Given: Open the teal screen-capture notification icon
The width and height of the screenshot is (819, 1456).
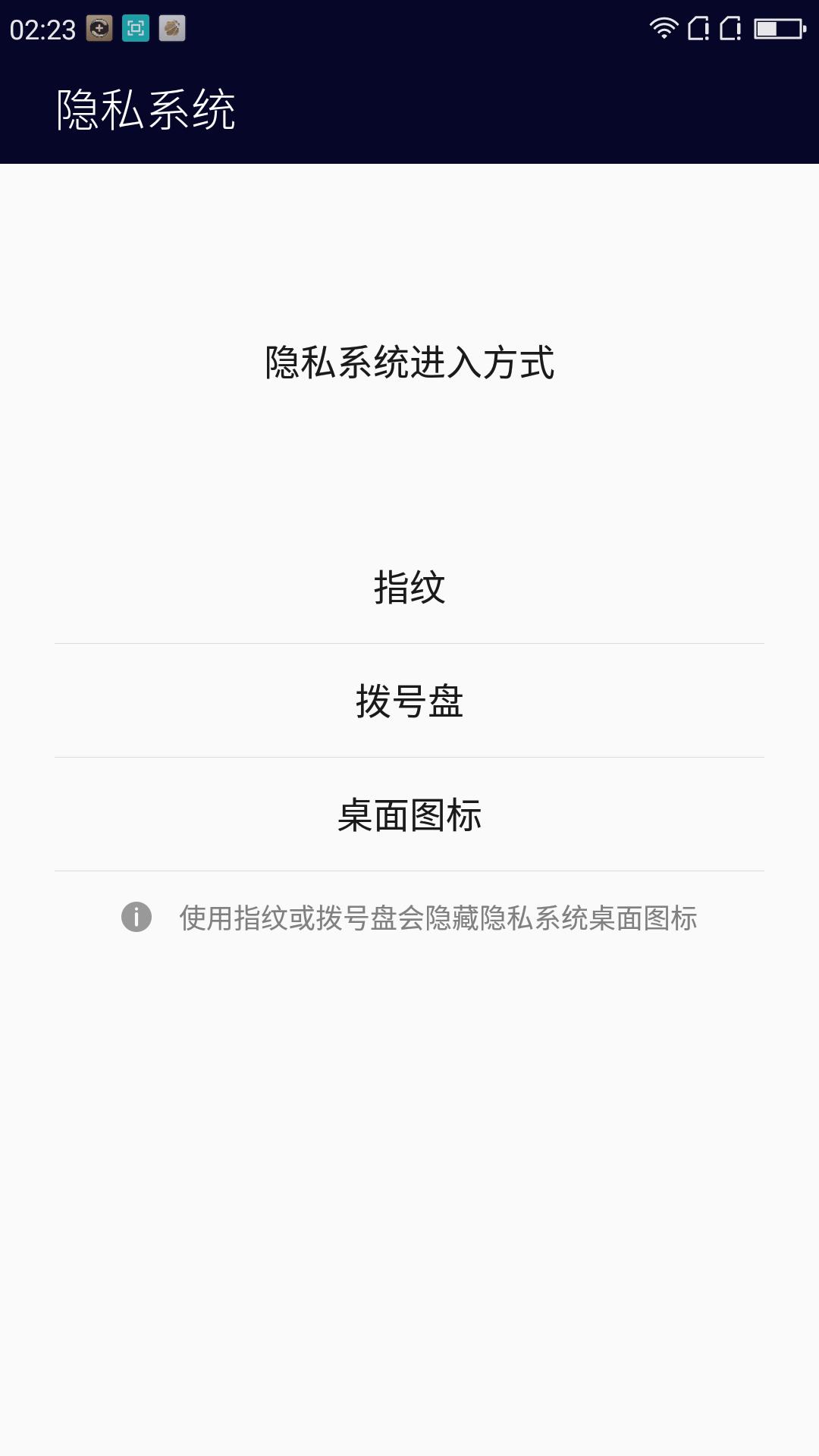Looking at the screenshot, I should (136, 30).
